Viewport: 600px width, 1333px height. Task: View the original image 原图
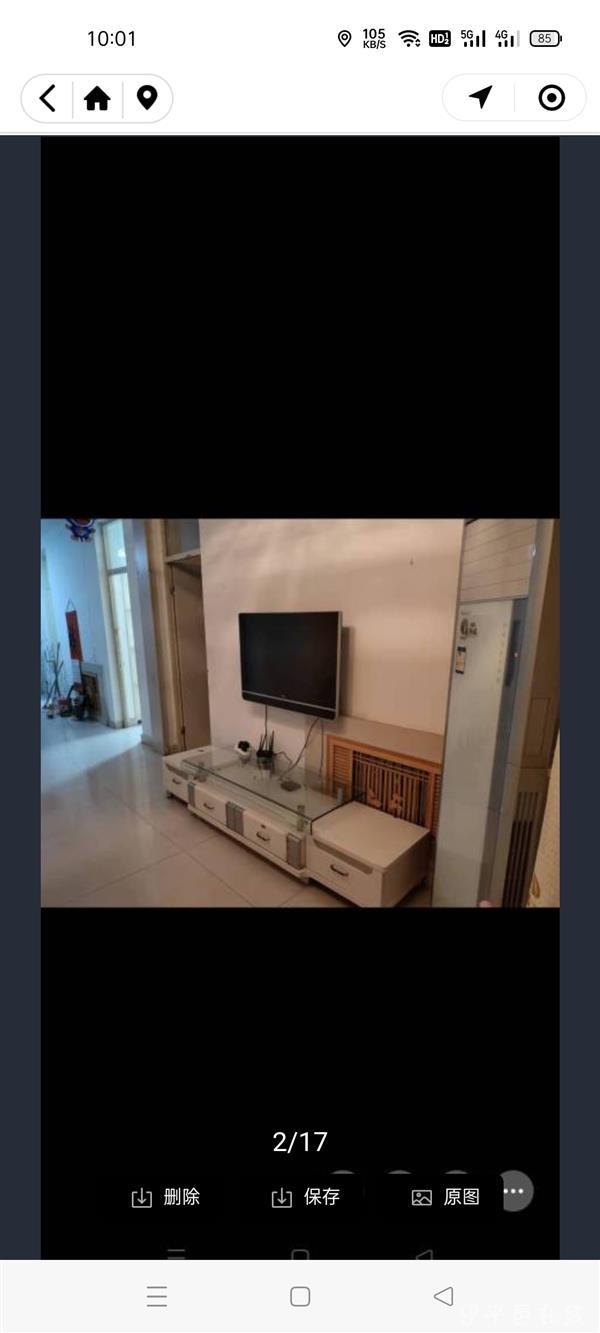pos(446,1197)
